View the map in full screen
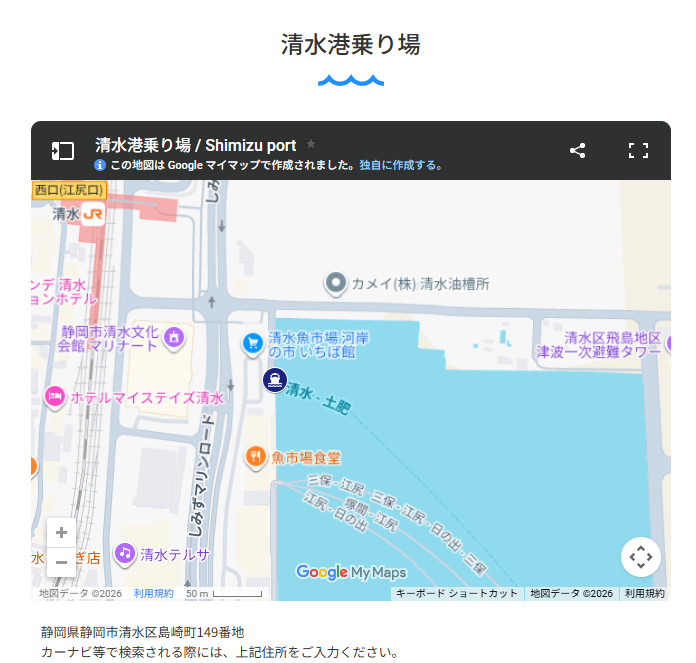696x663 pixels. [638, 150]
